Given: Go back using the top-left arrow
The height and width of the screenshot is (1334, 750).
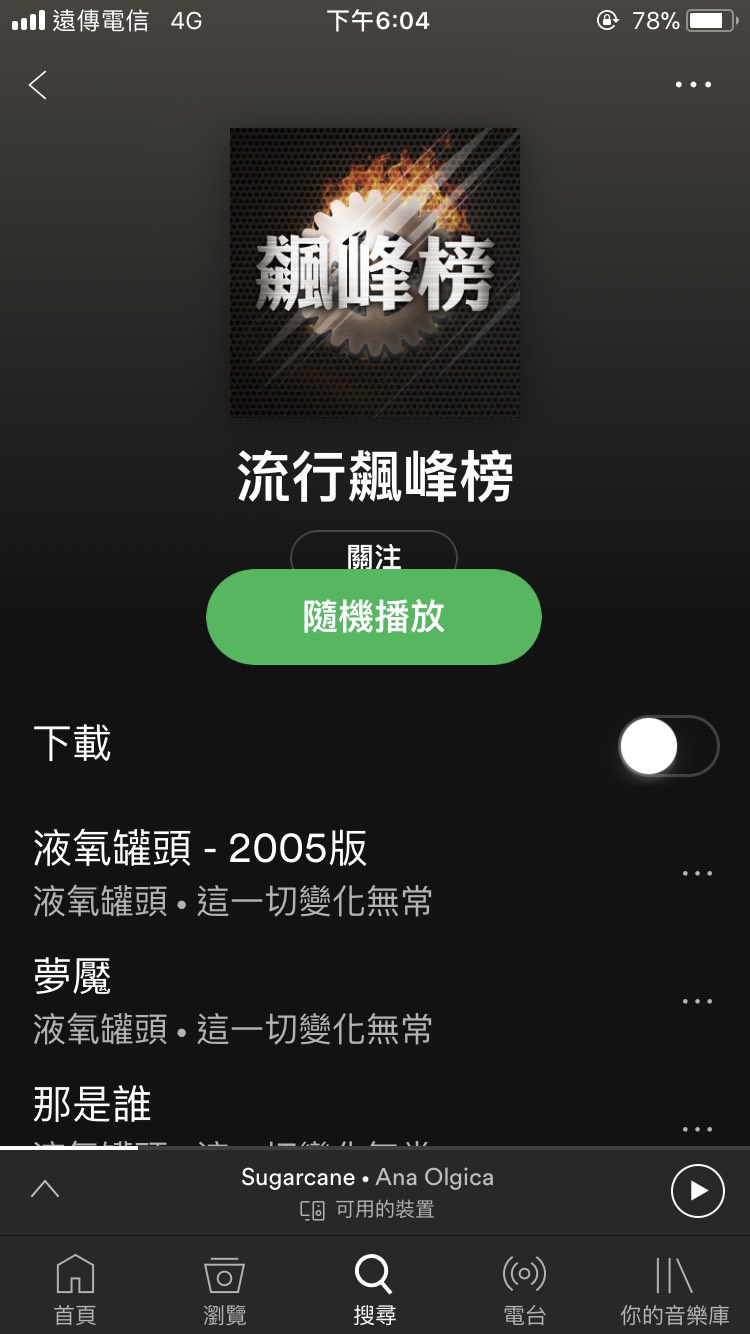Looking at the screenshot, I should point(38,85).
